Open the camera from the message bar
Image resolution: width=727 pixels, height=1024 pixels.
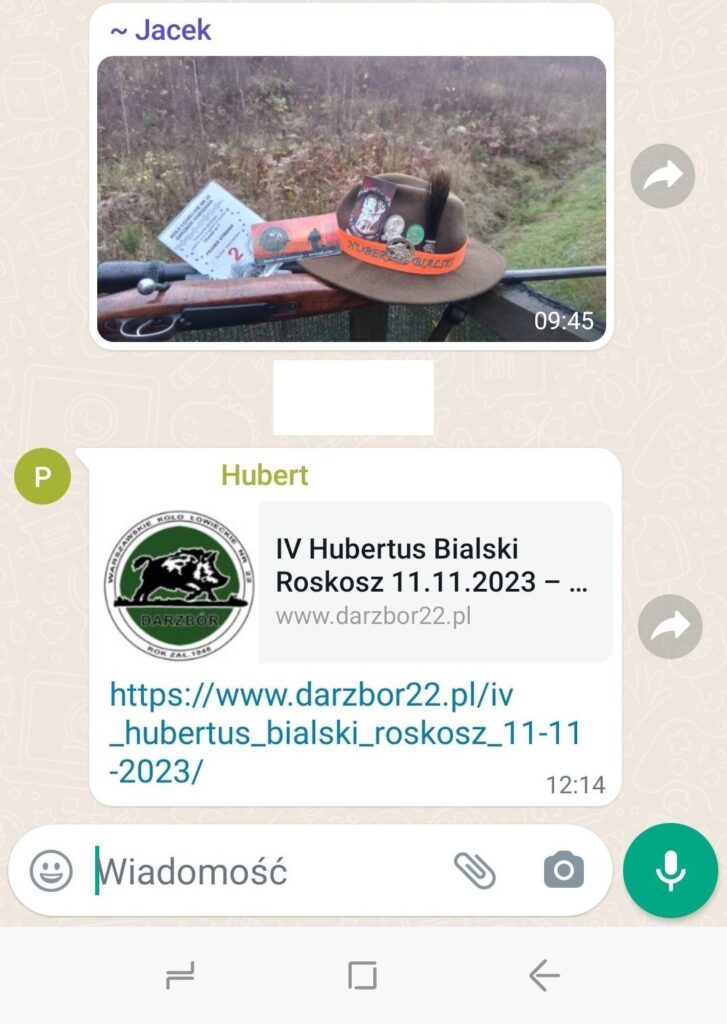point(563,870)
